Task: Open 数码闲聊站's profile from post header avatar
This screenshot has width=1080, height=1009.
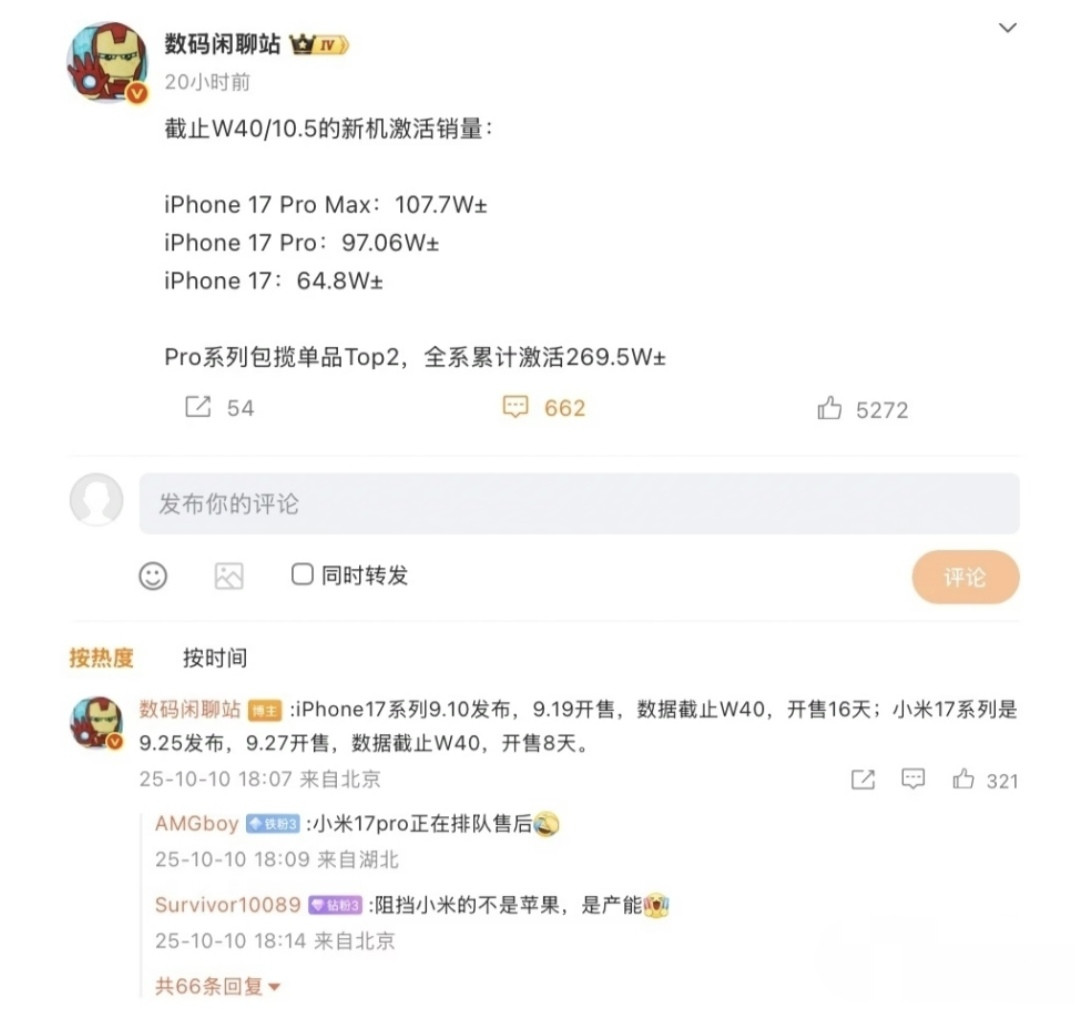Action: click(106, 62)
